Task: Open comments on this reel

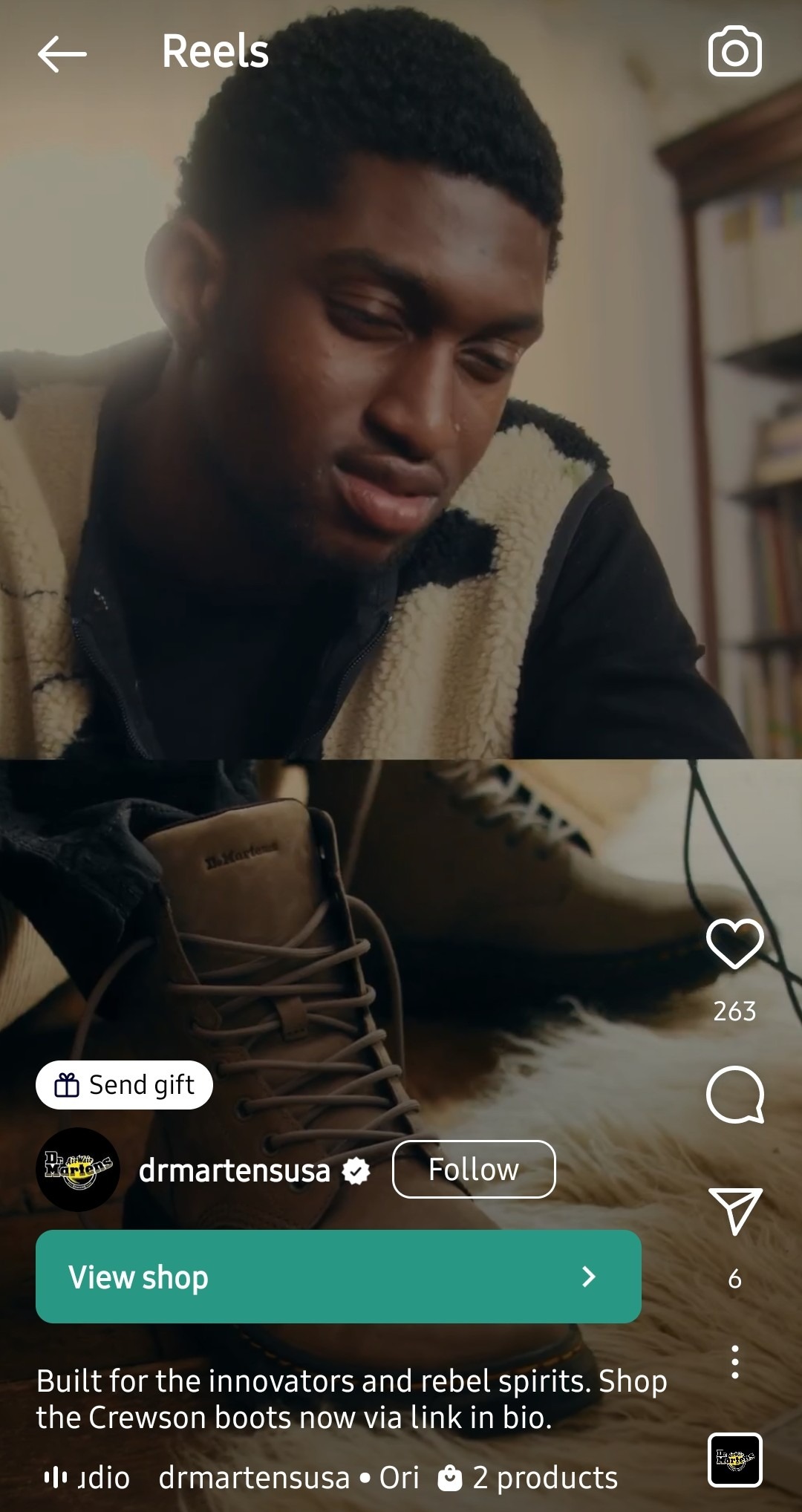Action: pos(734,1095)
